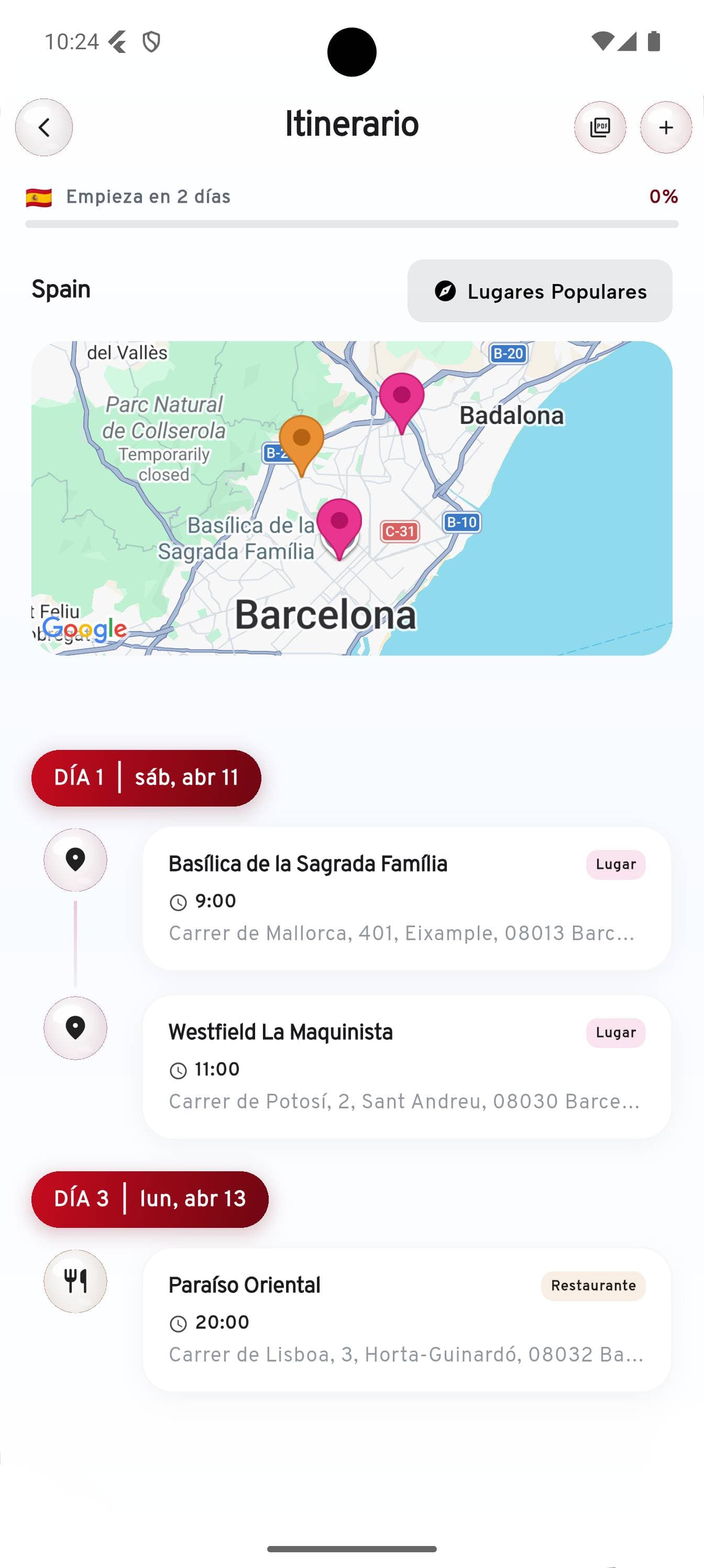Image resolution: width=704 pixels, height=1568 pixels.
Task: Tap the orange map pin
Action: pos(301,440)
